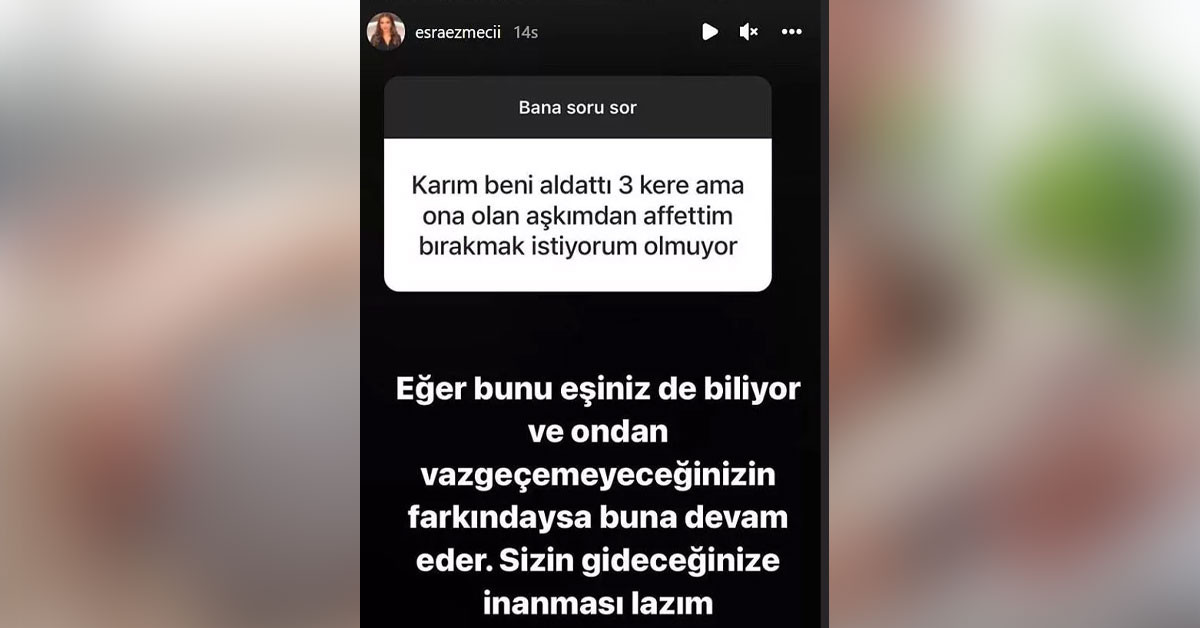
Task: Unmute the story sound
Action: tap(748, 32)
